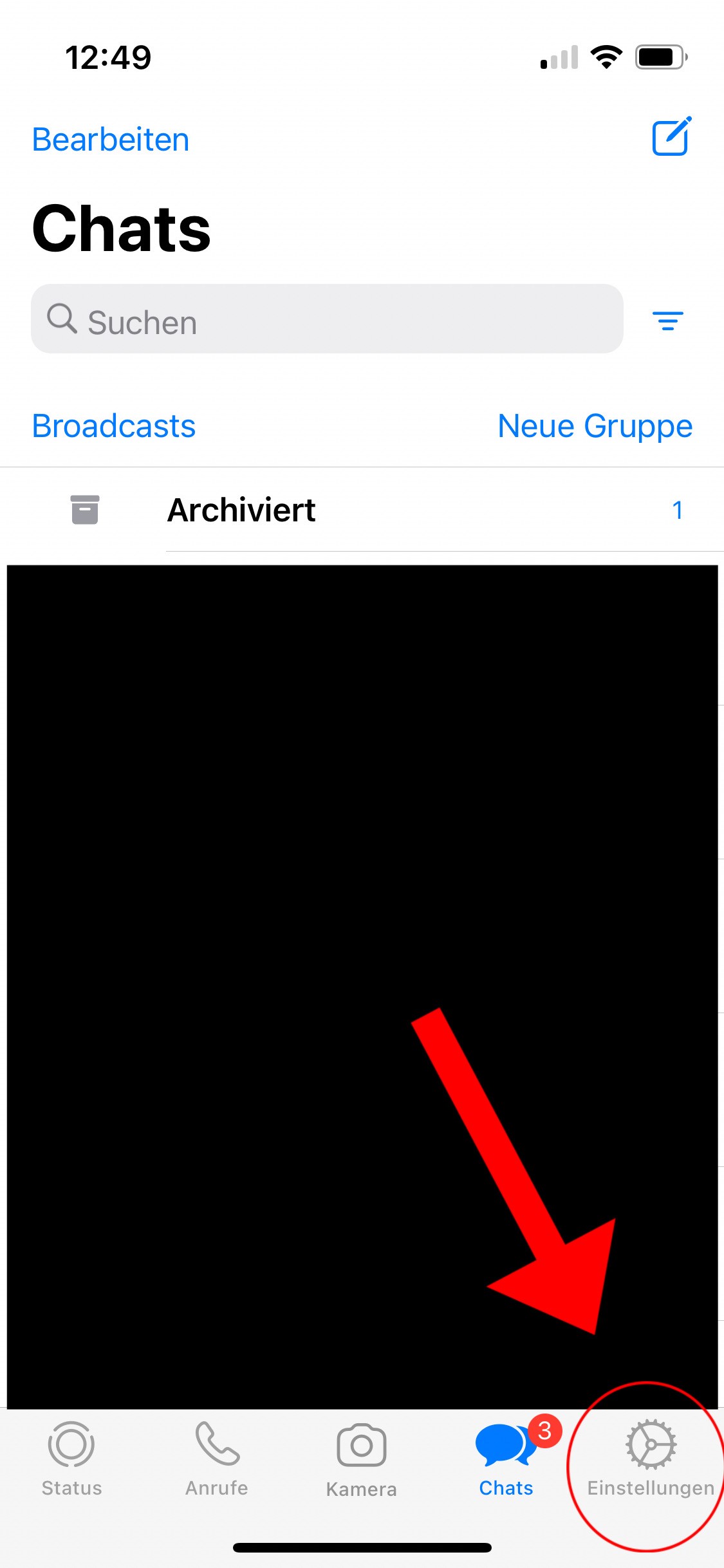Tap the Suchen search field
The image size is (724, 1568).
coord(327,320)
